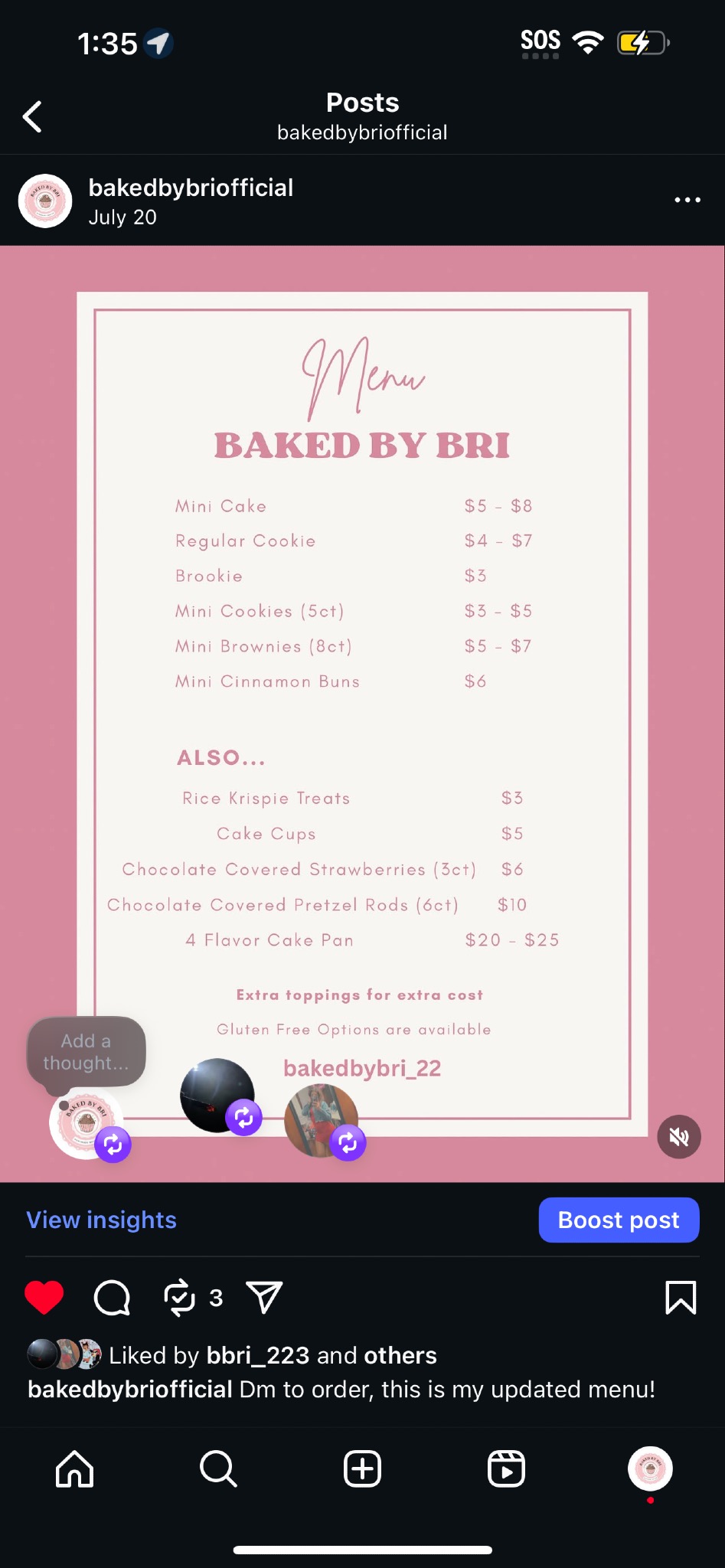
Task: Open the bakedbybriofficial profile picture in the post header
Action: [x=45, y=201]
